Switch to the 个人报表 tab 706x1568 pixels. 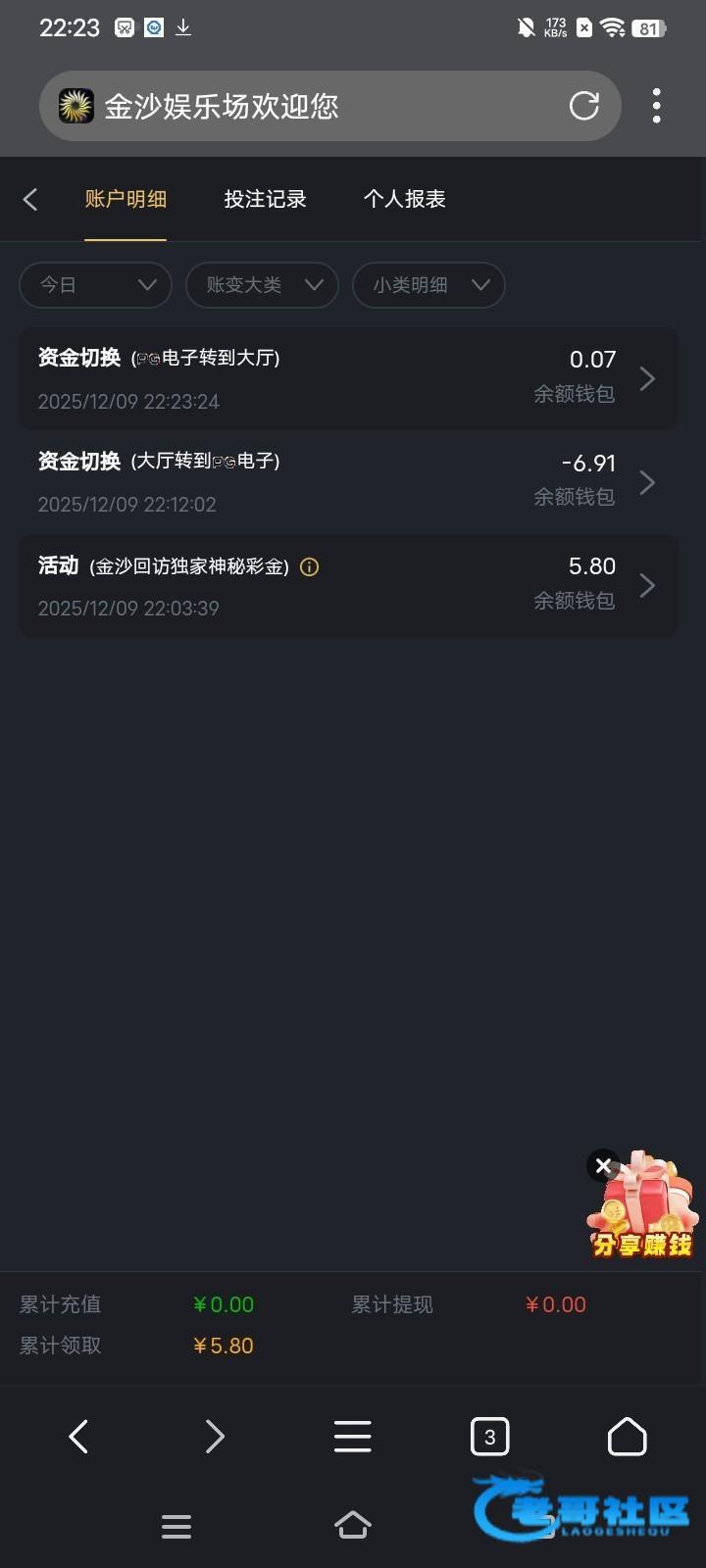tap(404, 200)
